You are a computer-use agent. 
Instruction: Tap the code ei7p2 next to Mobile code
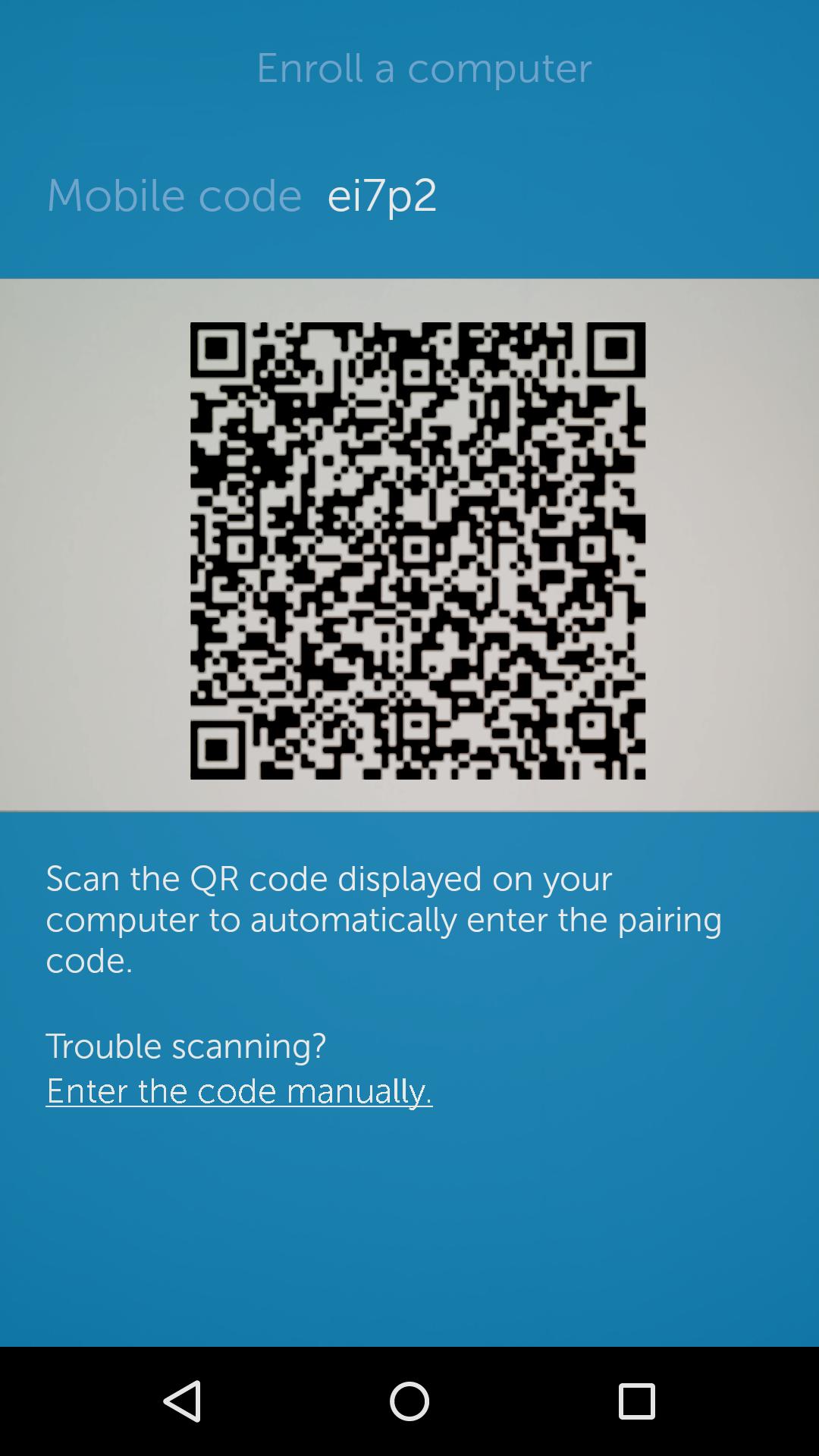(x=382, y=196)
